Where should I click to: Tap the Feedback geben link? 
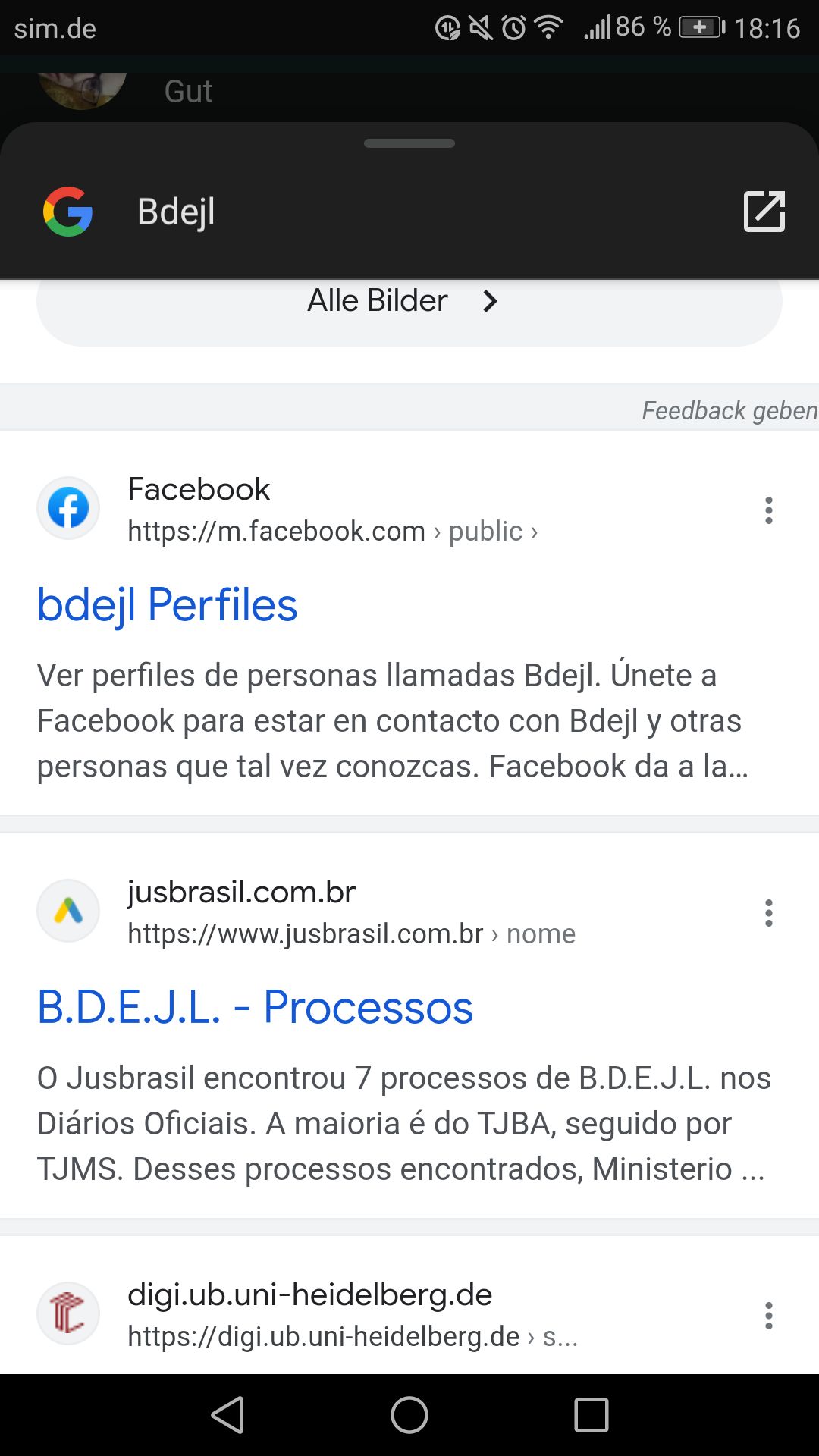click(729, 410)
